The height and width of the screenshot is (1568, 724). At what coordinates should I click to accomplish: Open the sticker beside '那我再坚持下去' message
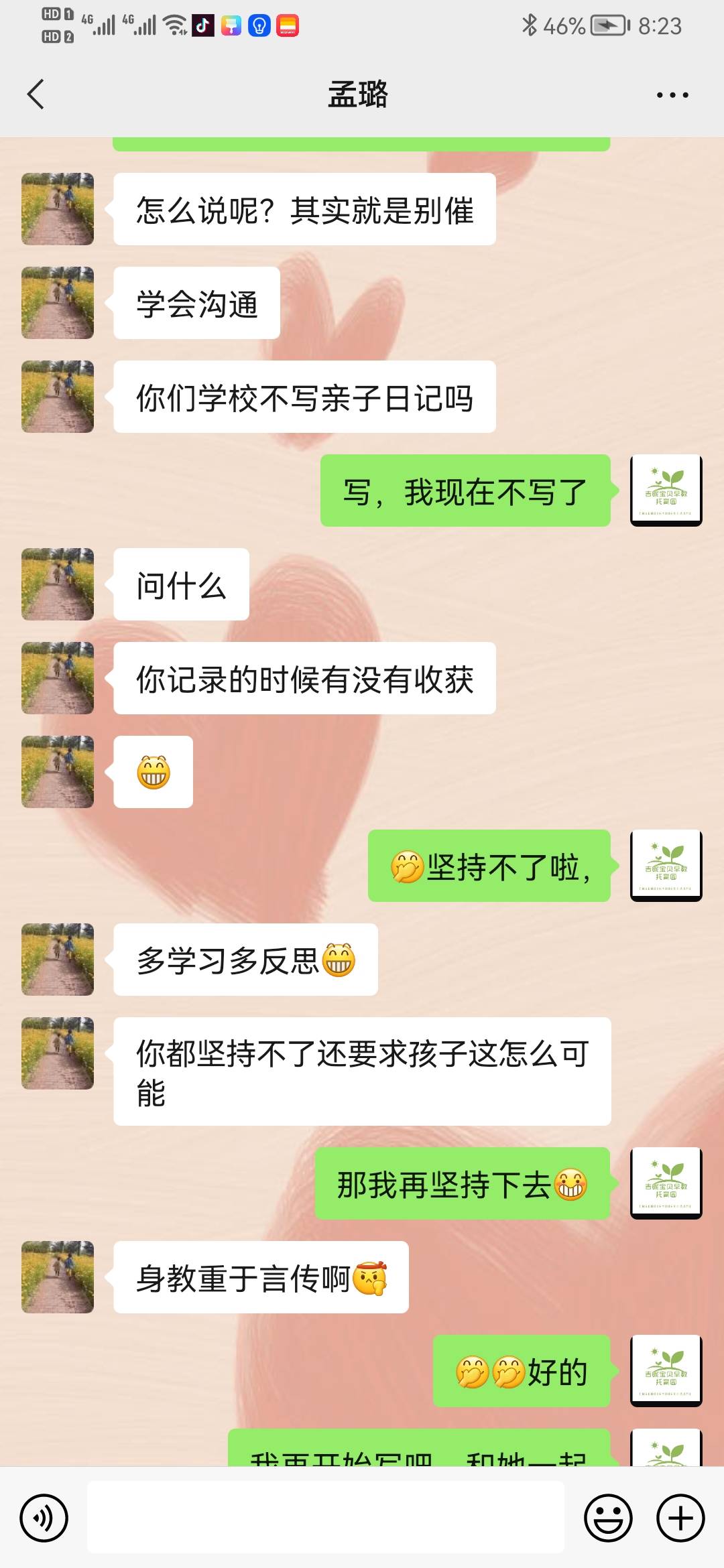[666, 1183]
